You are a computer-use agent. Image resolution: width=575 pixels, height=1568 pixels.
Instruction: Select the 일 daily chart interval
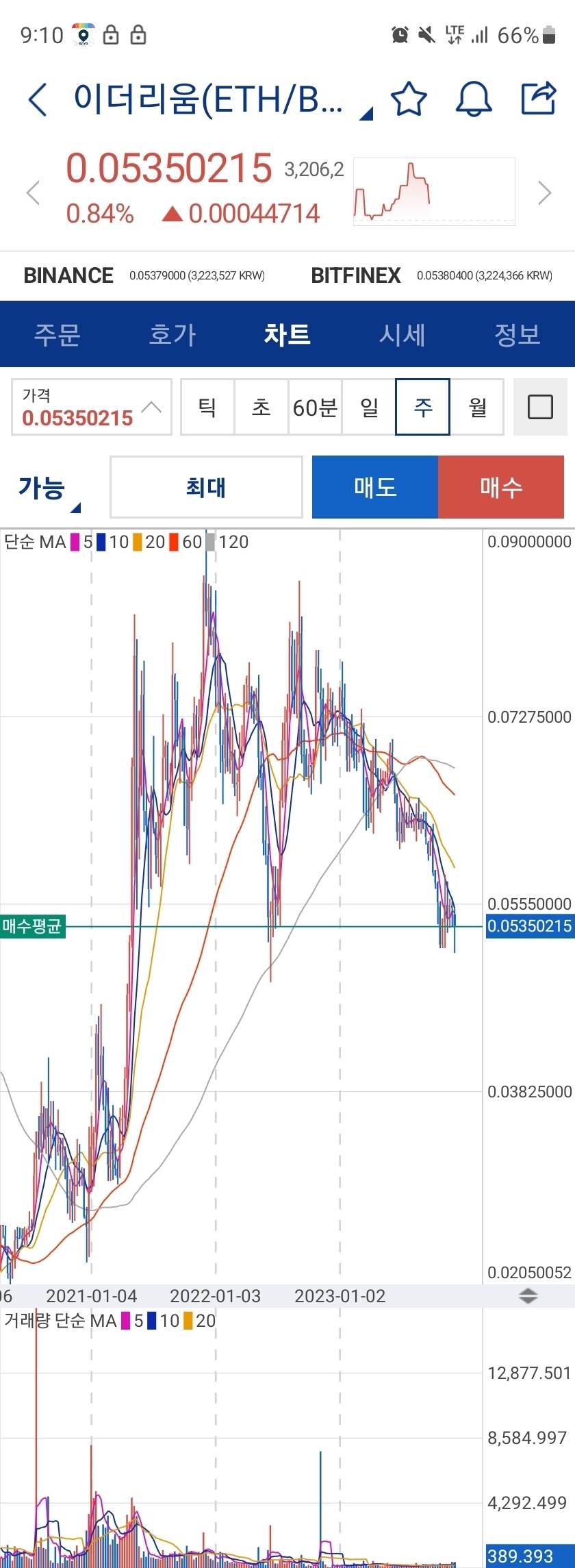(369, 408)
